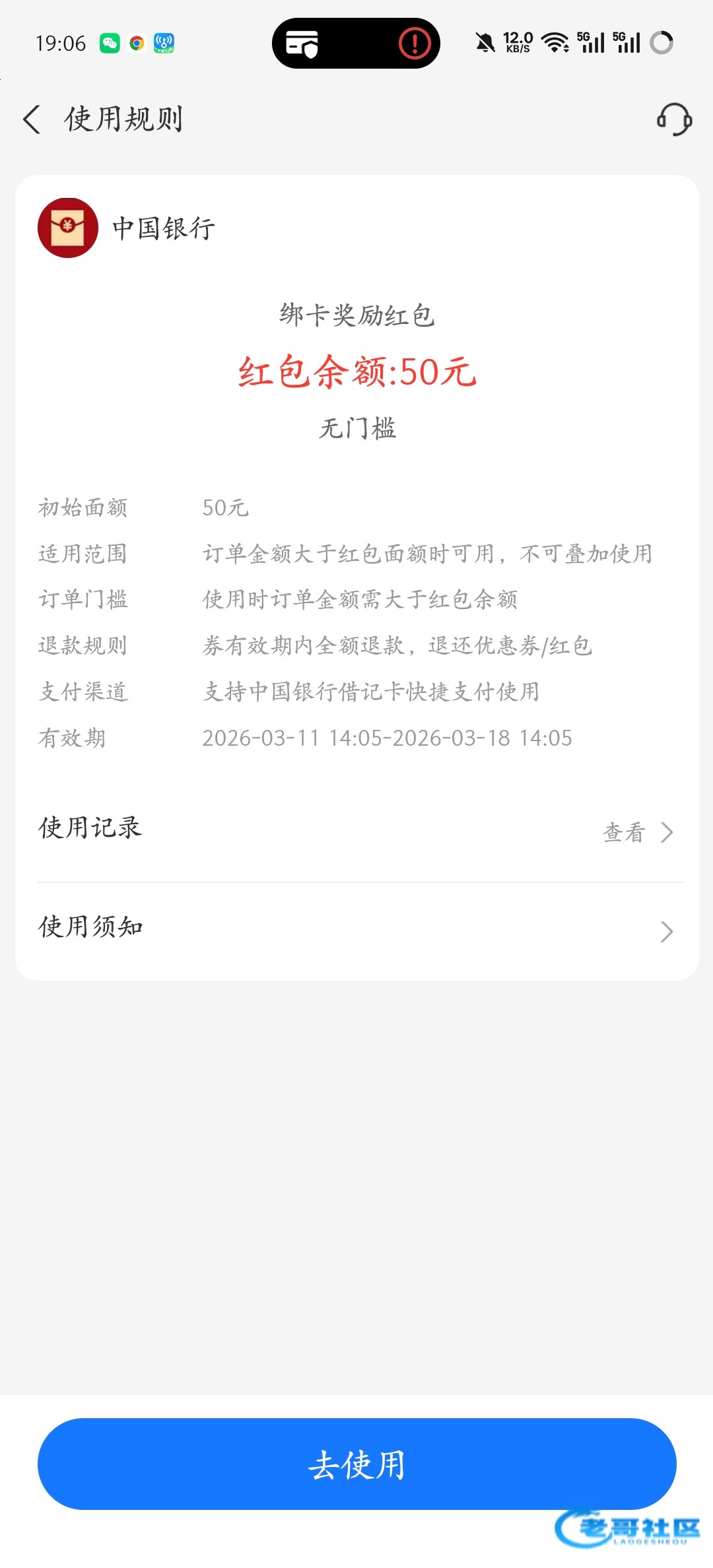Open customer service headset icon

point(673,119)
